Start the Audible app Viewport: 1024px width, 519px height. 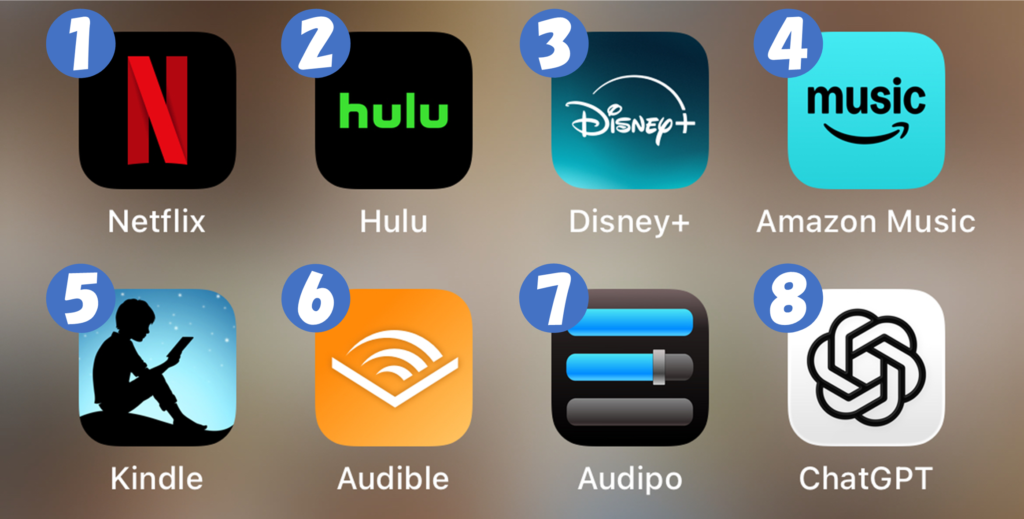(394, 367)
